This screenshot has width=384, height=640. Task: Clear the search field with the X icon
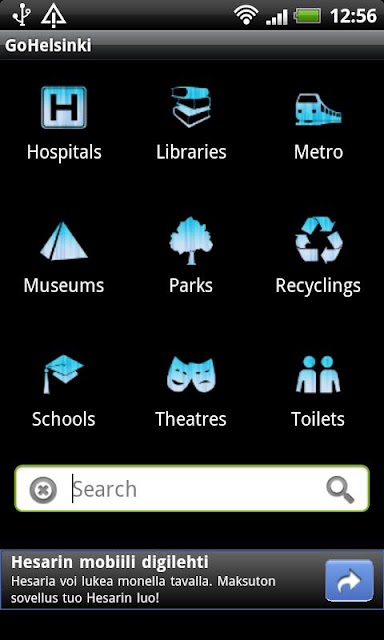(x=43, y=489)
